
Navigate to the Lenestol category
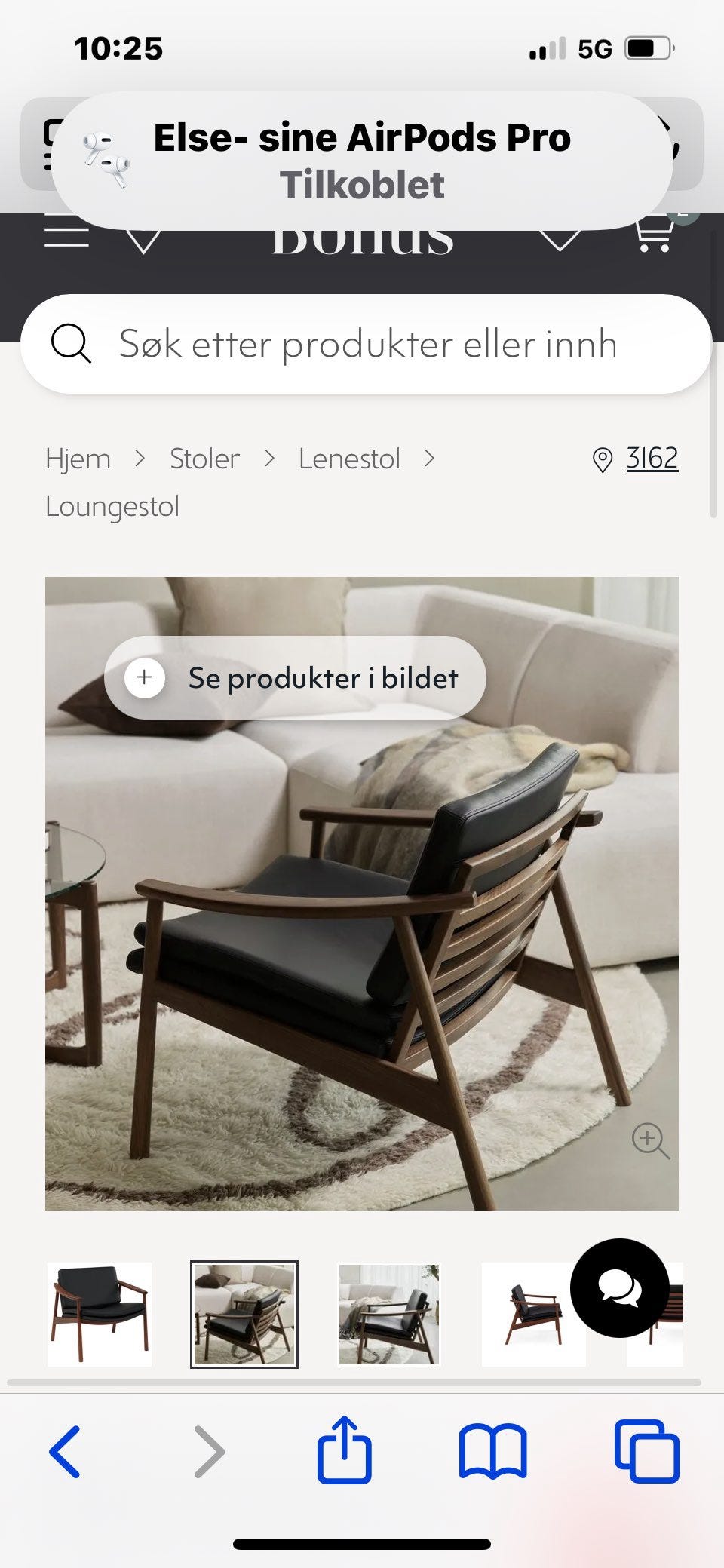pyautogui.click(x=349, y=458)
